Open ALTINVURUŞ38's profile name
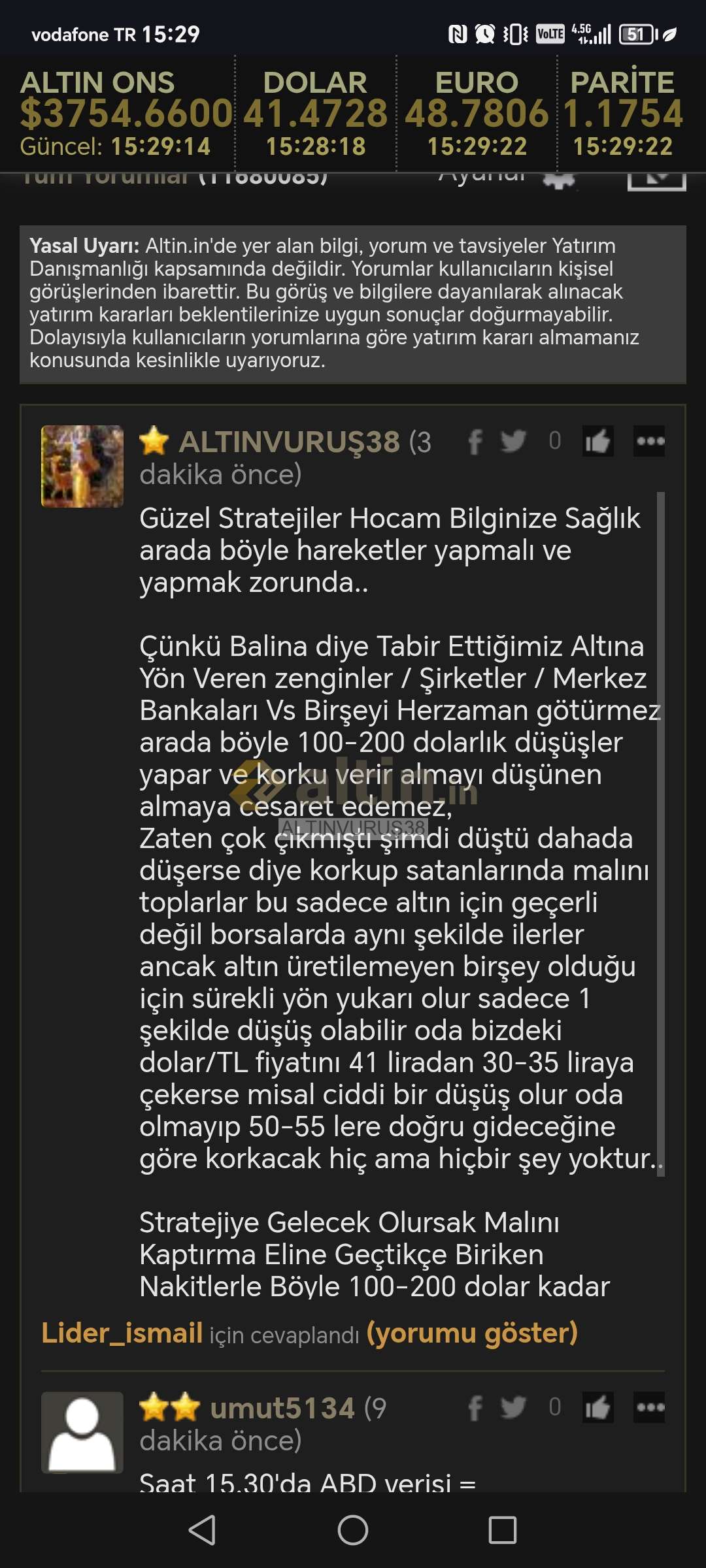This screenshot has width=706, height=1568. [289, 442]
